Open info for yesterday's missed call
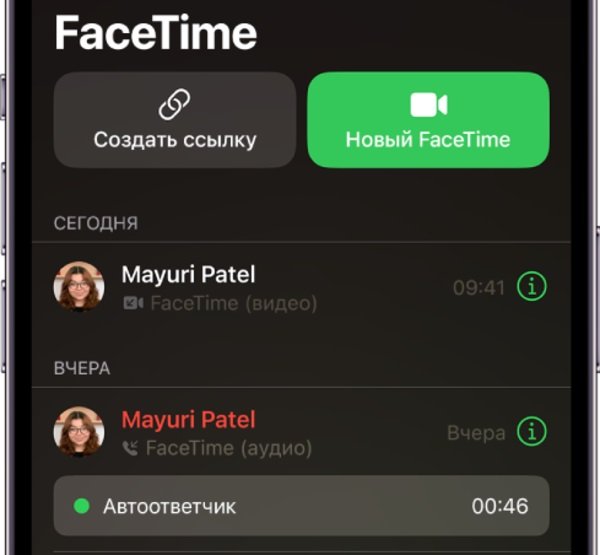 pyautogui.click(x=532, y=432)
